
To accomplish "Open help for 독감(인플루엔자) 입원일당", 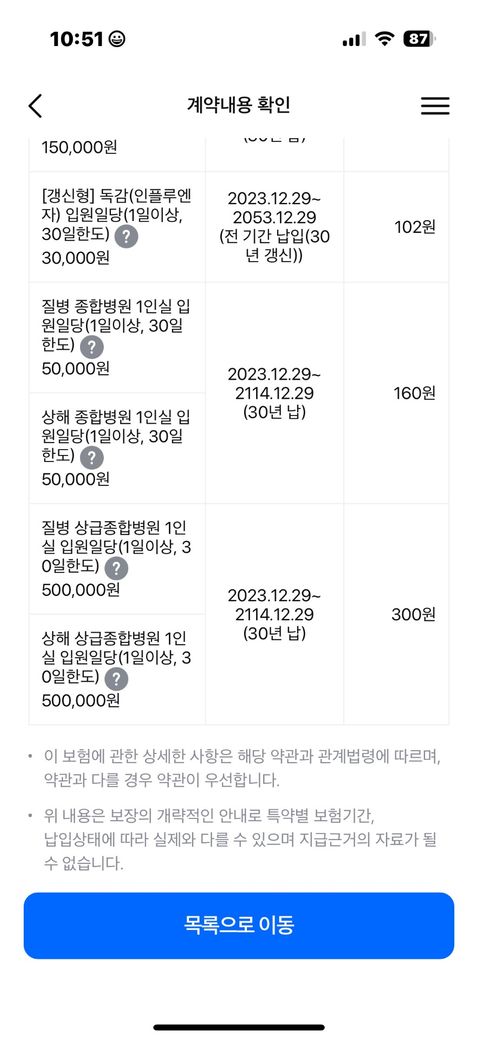I will [x=126, y=237].
